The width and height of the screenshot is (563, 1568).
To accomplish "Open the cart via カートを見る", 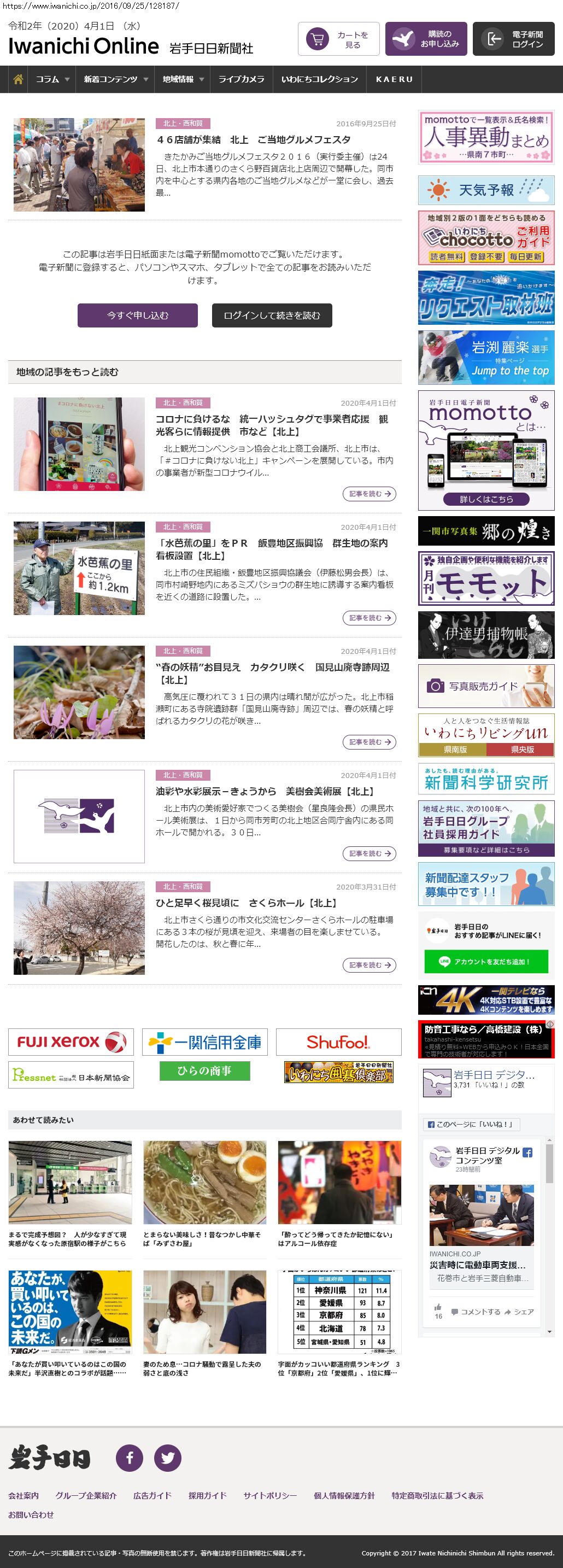I will tap(338, 39).
